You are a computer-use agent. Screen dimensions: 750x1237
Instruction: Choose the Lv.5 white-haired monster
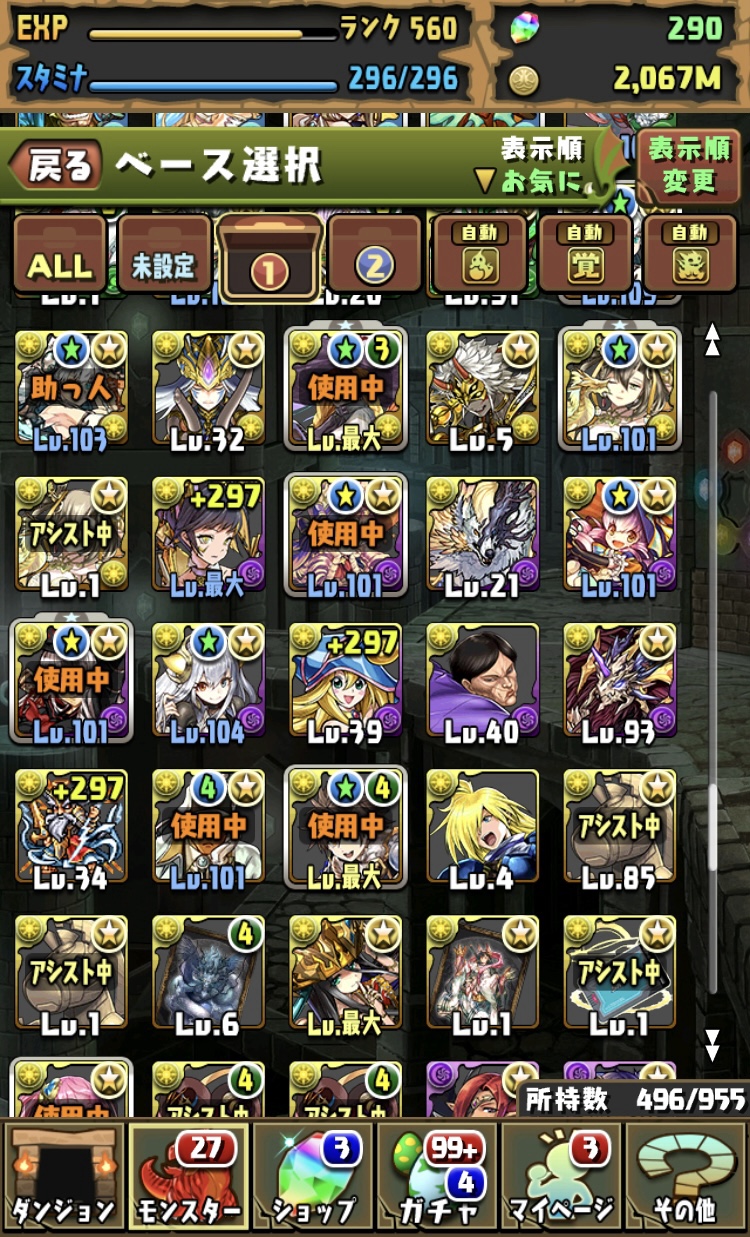(482, 388)
